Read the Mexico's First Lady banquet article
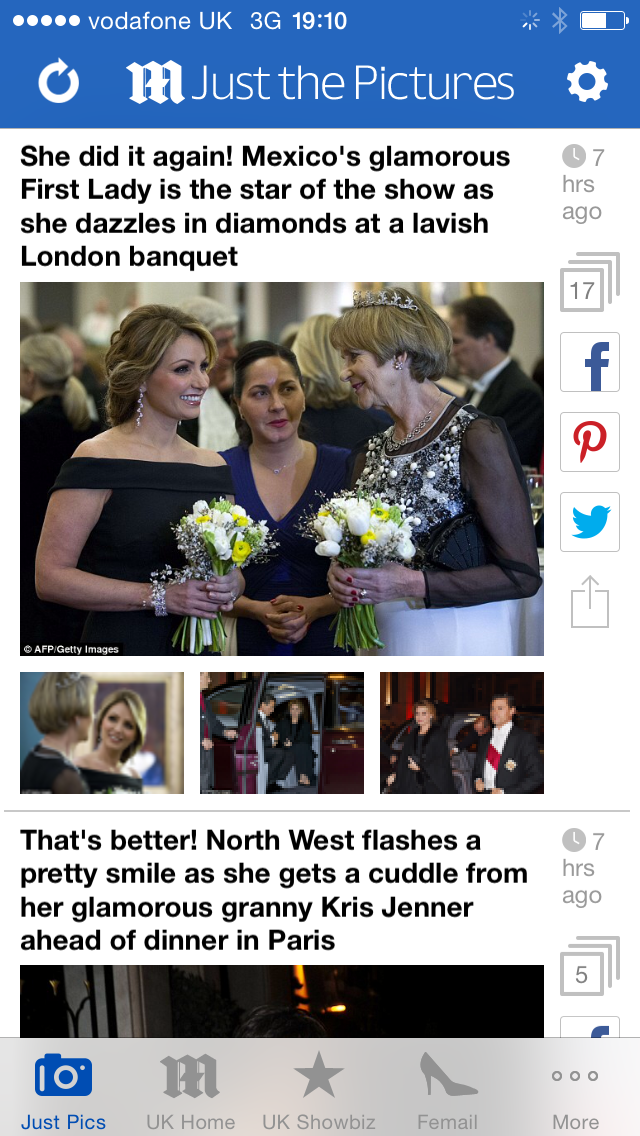This screenshot has width=640, height=1136. [x=266, y=207]
